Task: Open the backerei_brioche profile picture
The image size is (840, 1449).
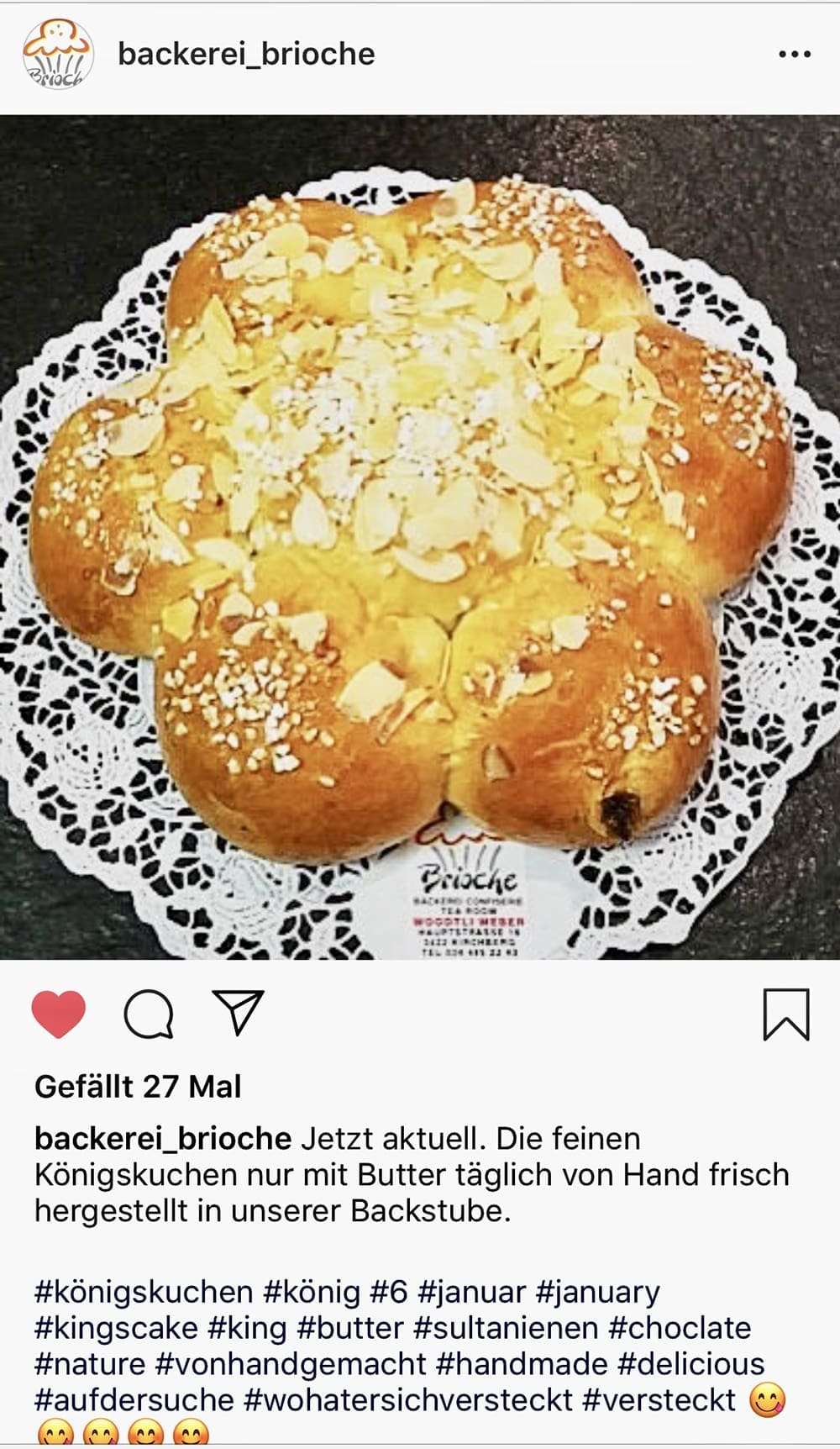Action: tap(56, 55)
